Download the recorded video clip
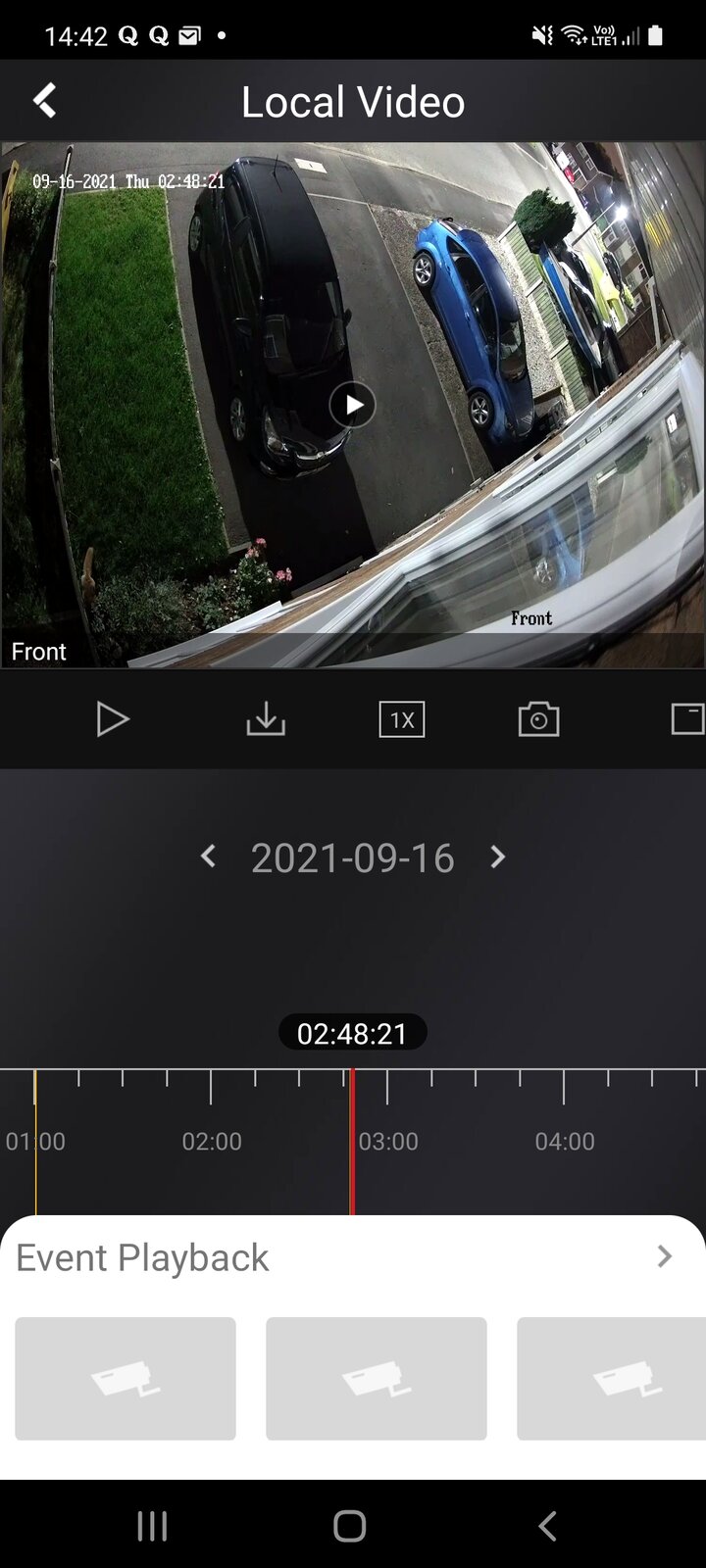Image resolution: width=706 pixels, height=1568 pixels. [x=266, y=719]
